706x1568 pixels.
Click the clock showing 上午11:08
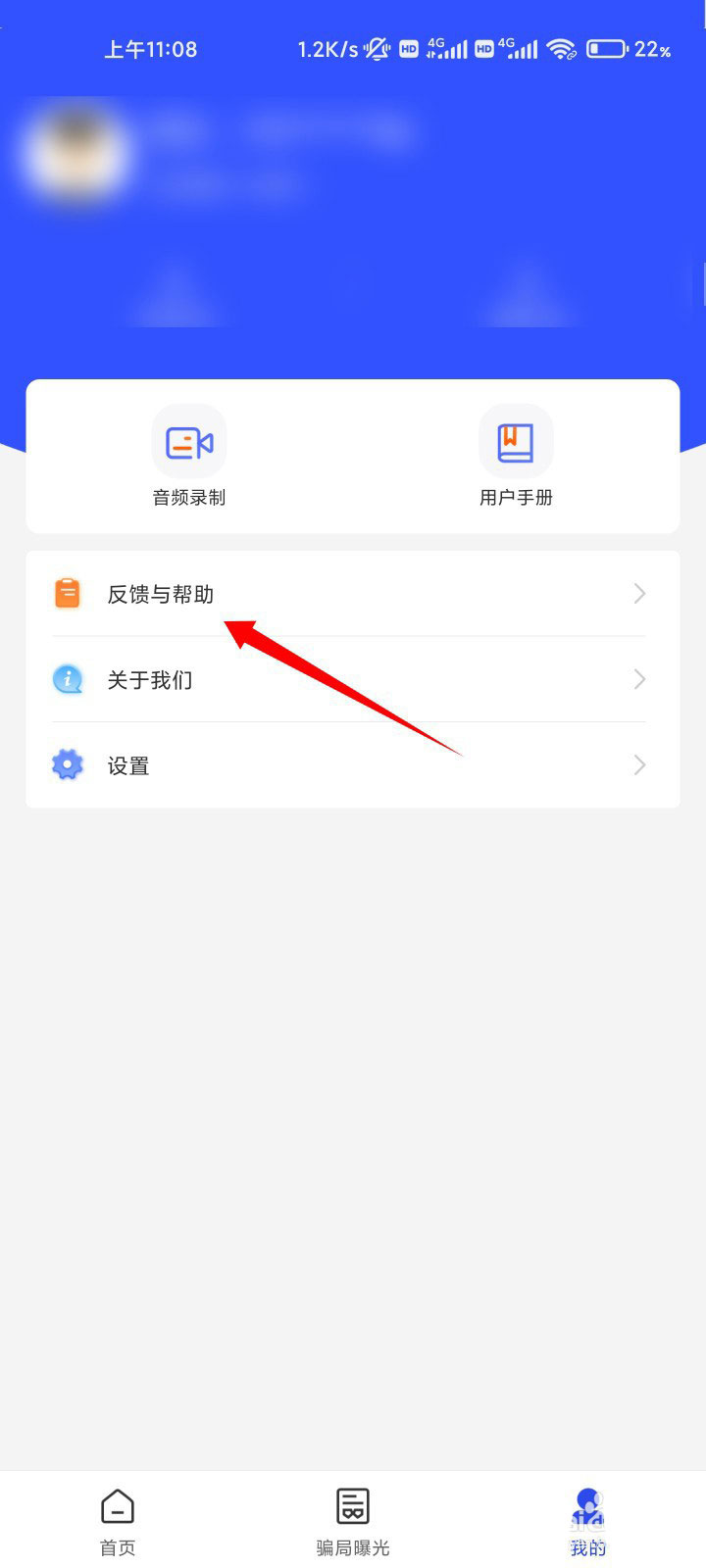pos(150,48)
